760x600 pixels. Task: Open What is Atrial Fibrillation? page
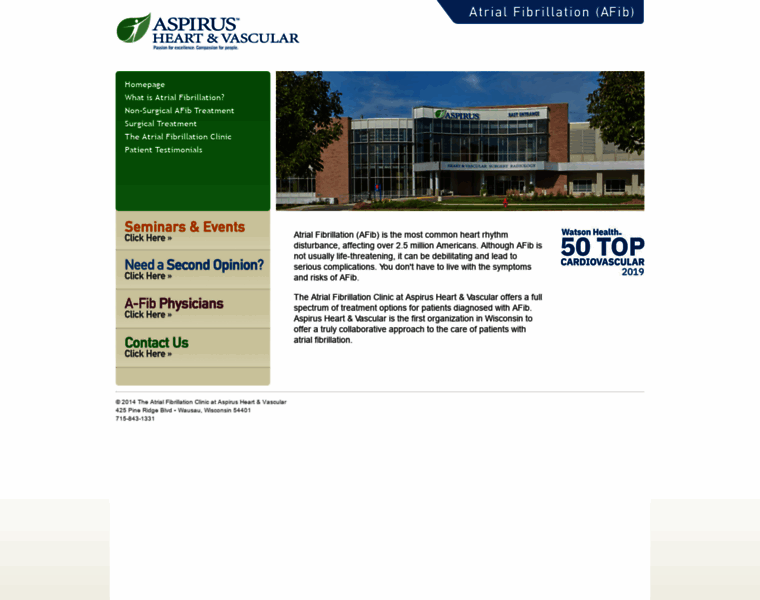[x=174, y=98]
